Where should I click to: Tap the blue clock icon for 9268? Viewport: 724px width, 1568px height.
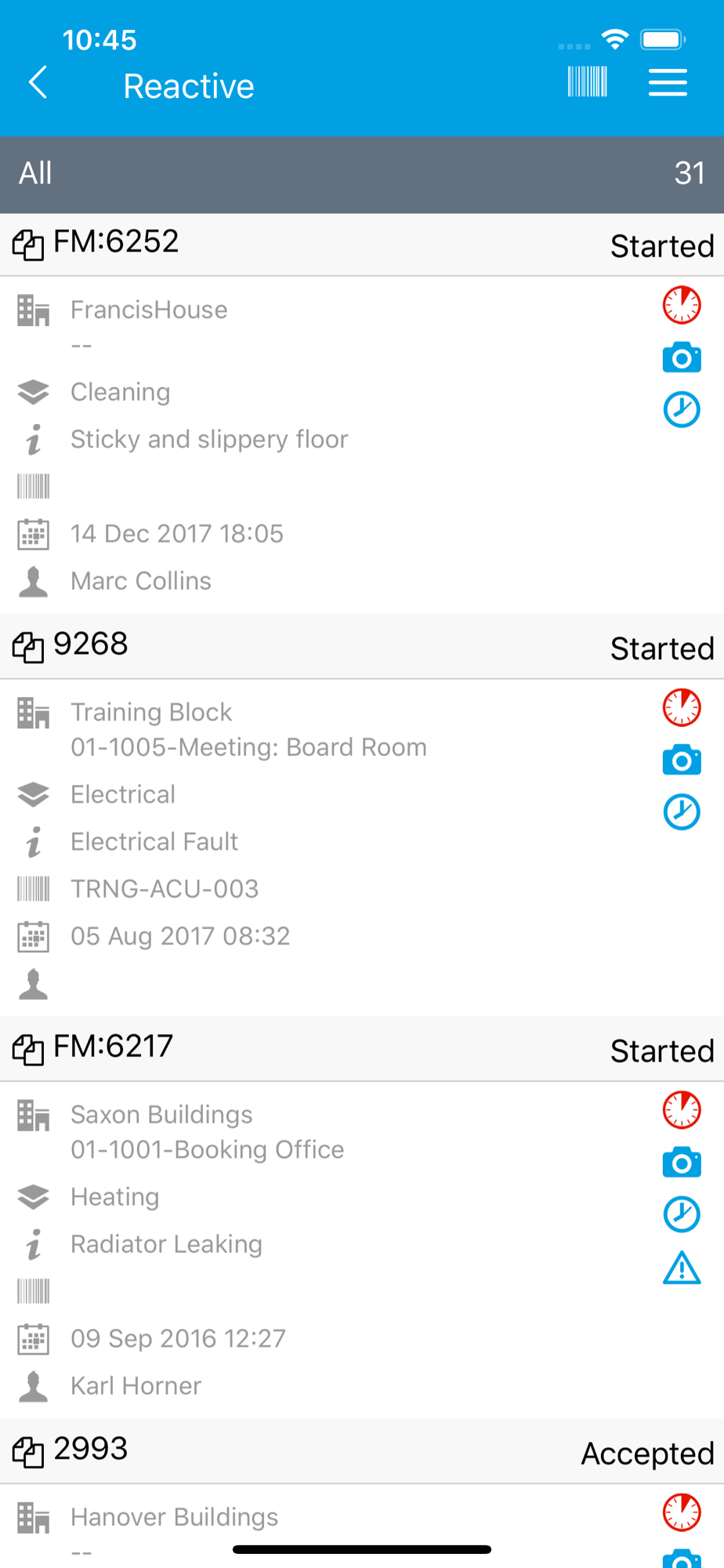point(682,812)
